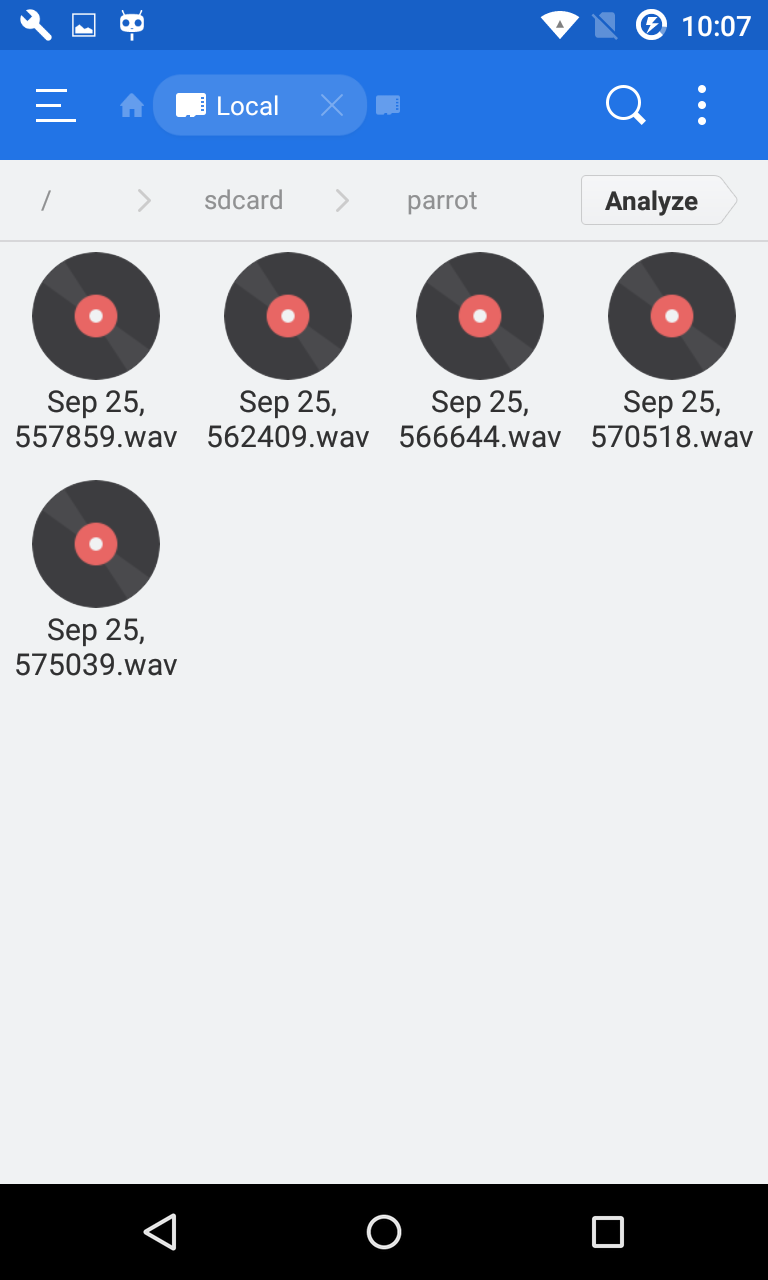Open the 575039.wav recording
The image size is (768, 1280).
96,579
